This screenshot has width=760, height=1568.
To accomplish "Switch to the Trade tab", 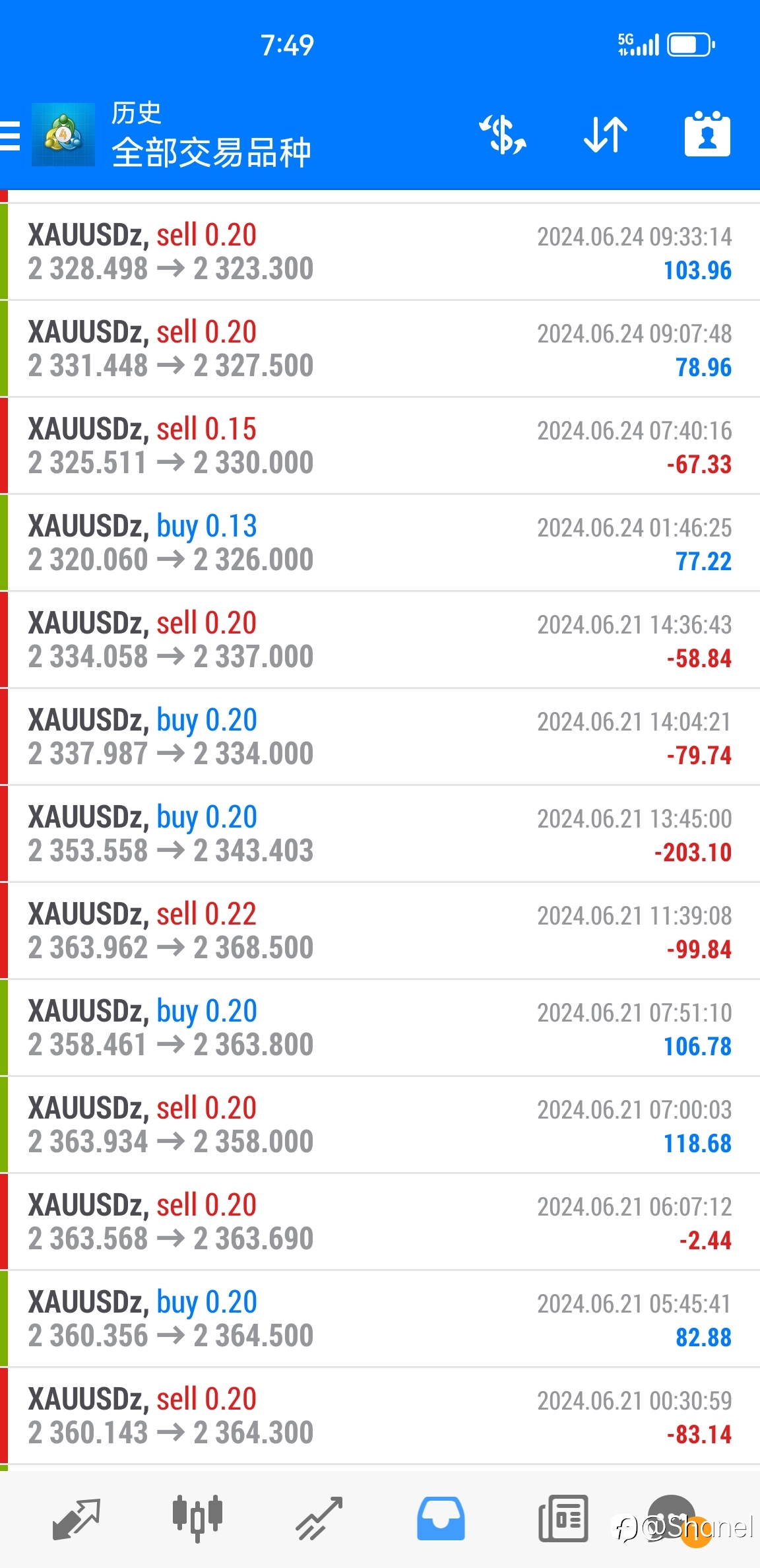I will (319, 1519).
